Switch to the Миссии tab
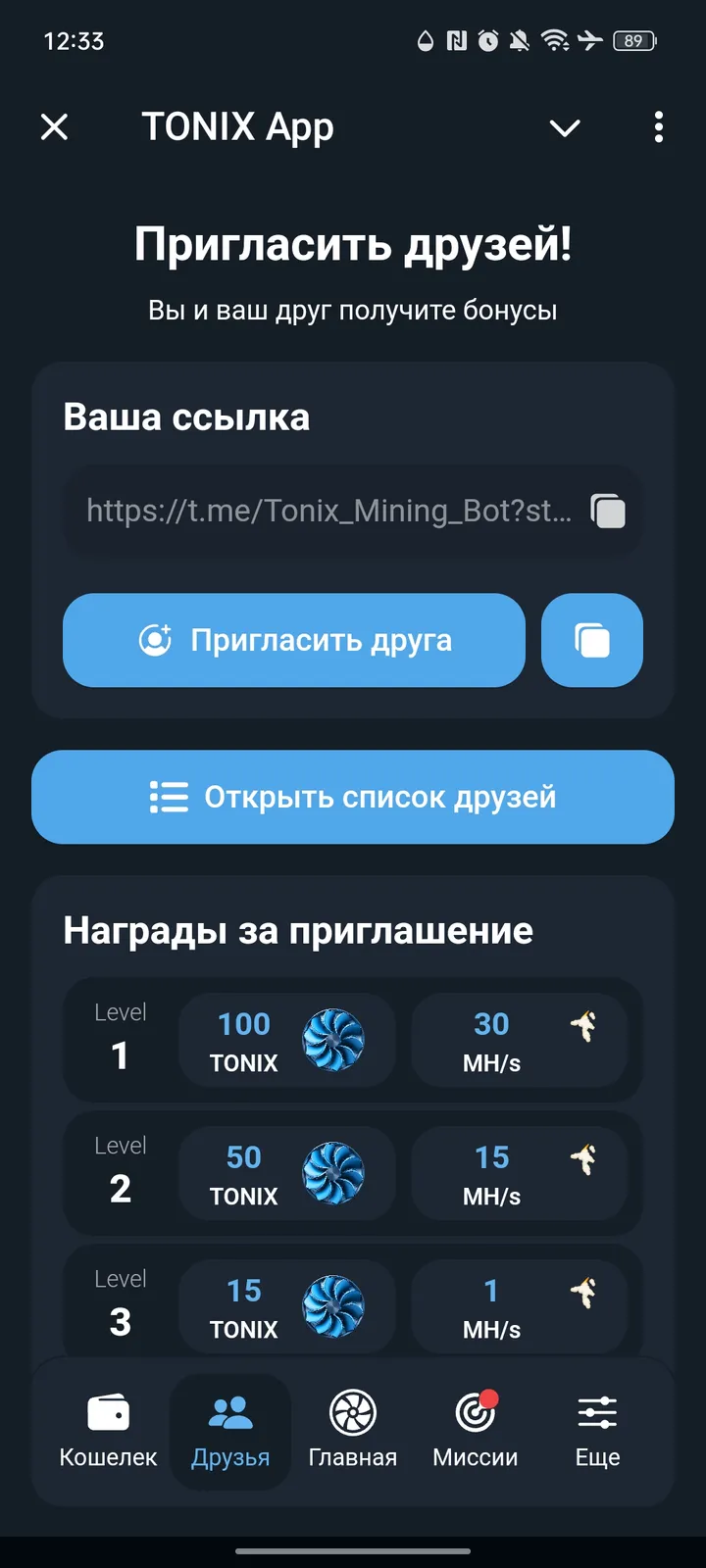The height and width of the screenshot is (1568, 706). pos(475,1431)
